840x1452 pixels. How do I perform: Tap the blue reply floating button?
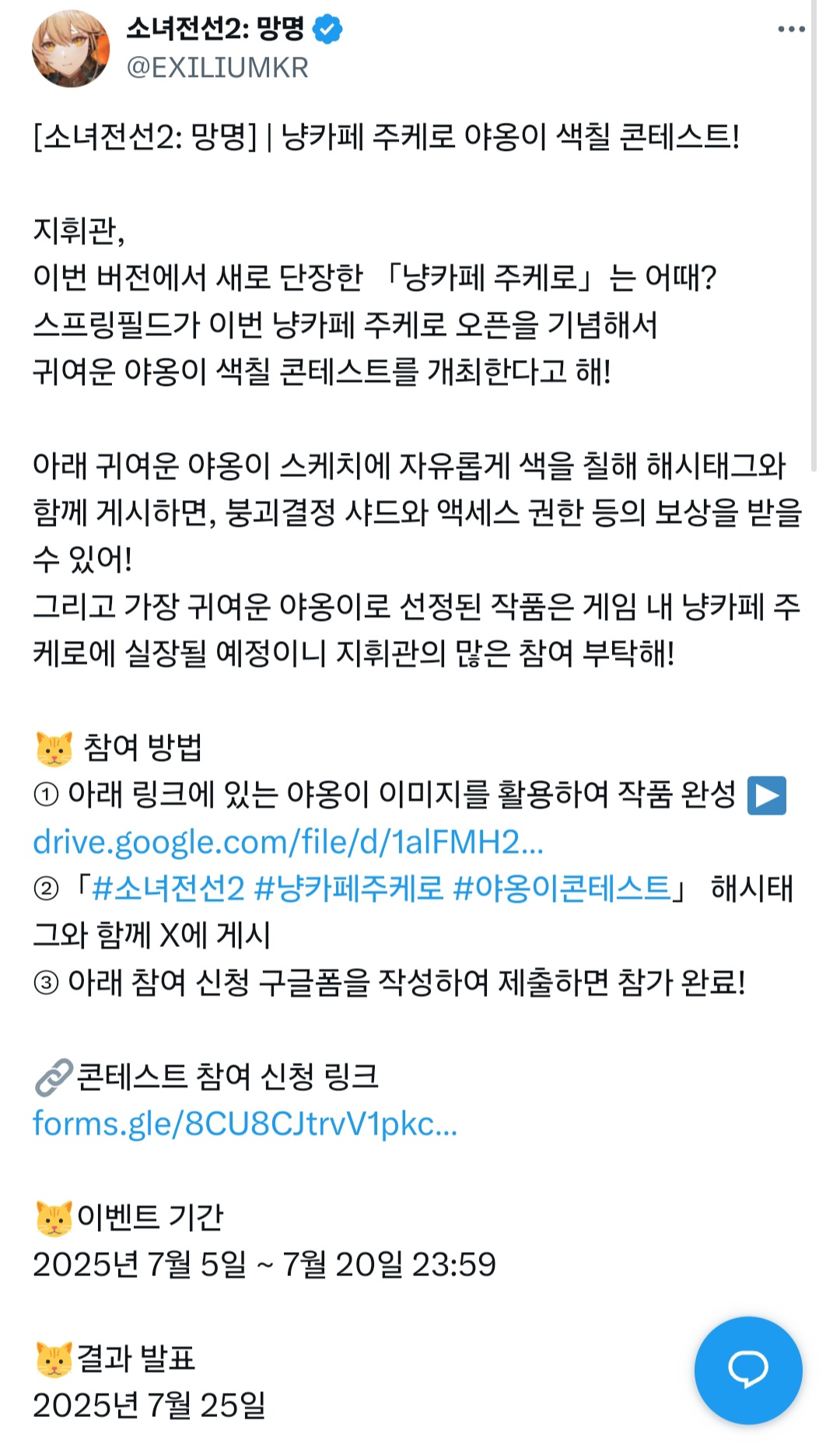pos(747,1370)
